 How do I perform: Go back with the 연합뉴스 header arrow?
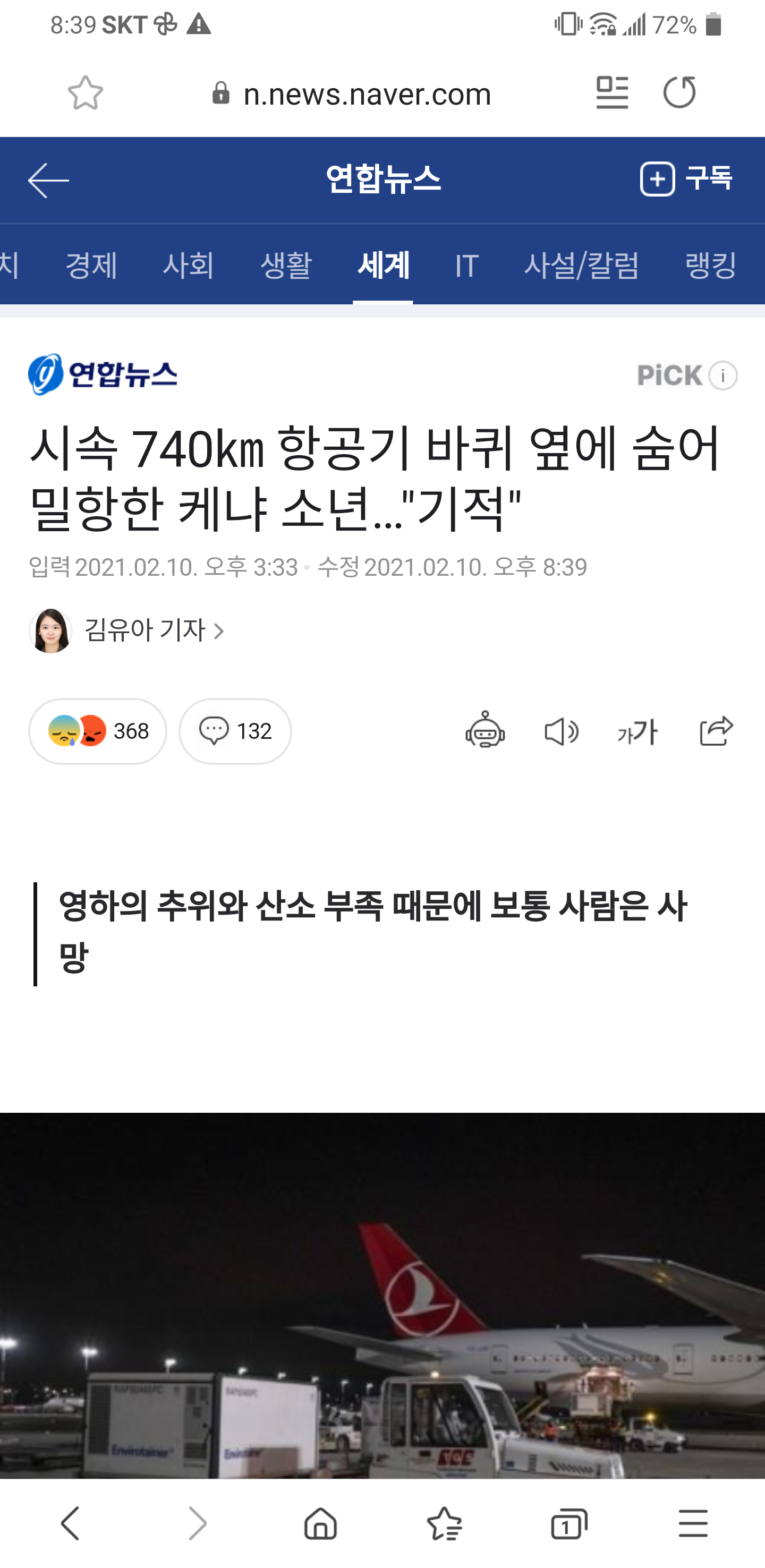[49, 180]
